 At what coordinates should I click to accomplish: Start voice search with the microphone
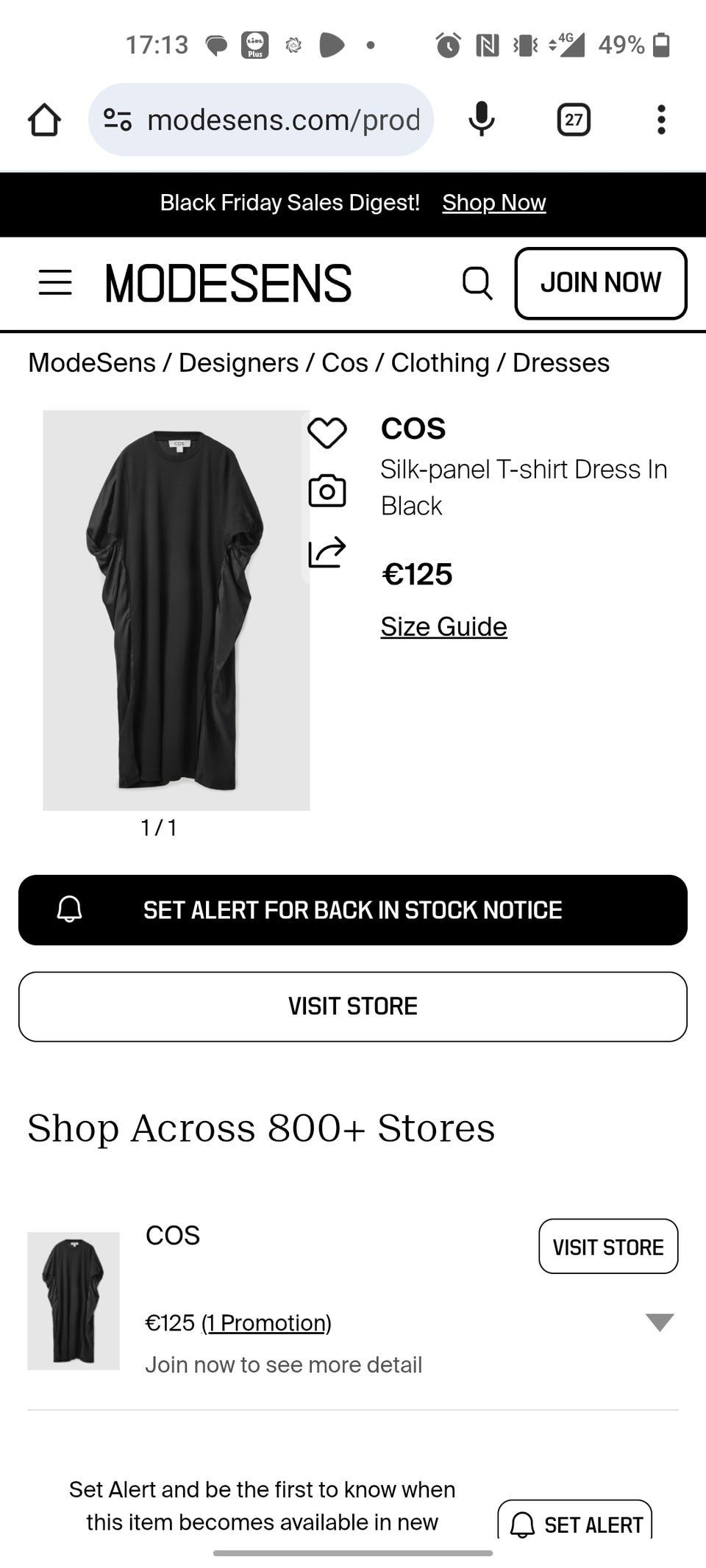[x=482, y=120]
